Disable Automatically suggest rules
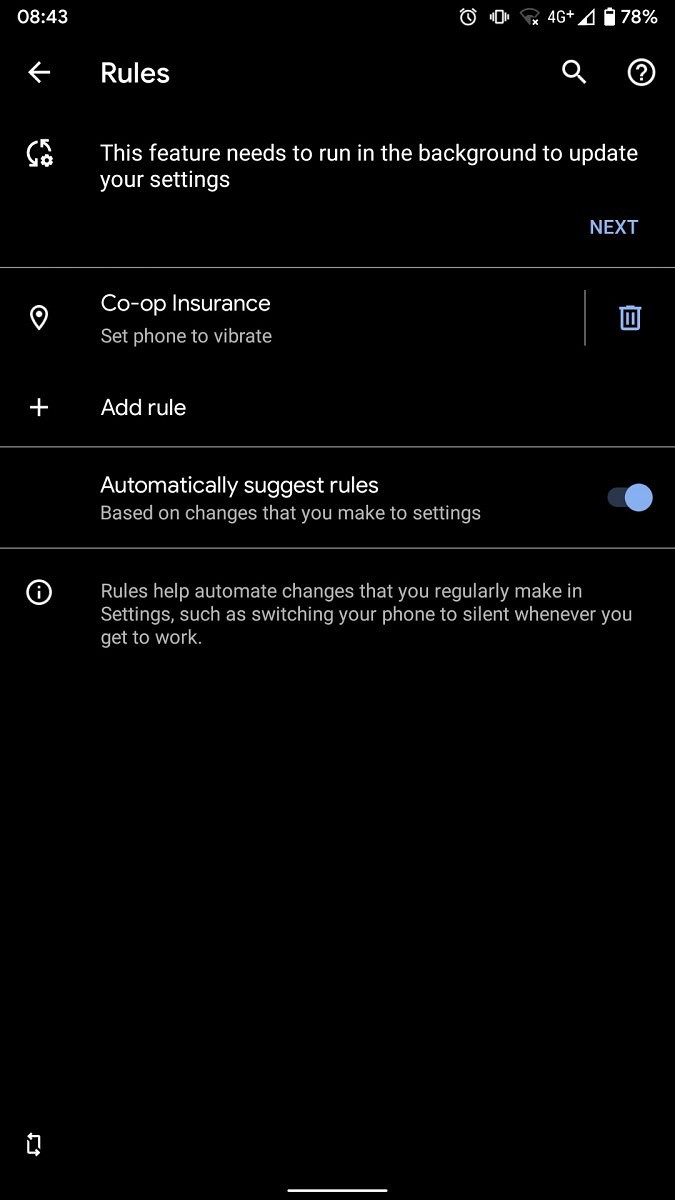675x1200 pixels. [630, 497]
